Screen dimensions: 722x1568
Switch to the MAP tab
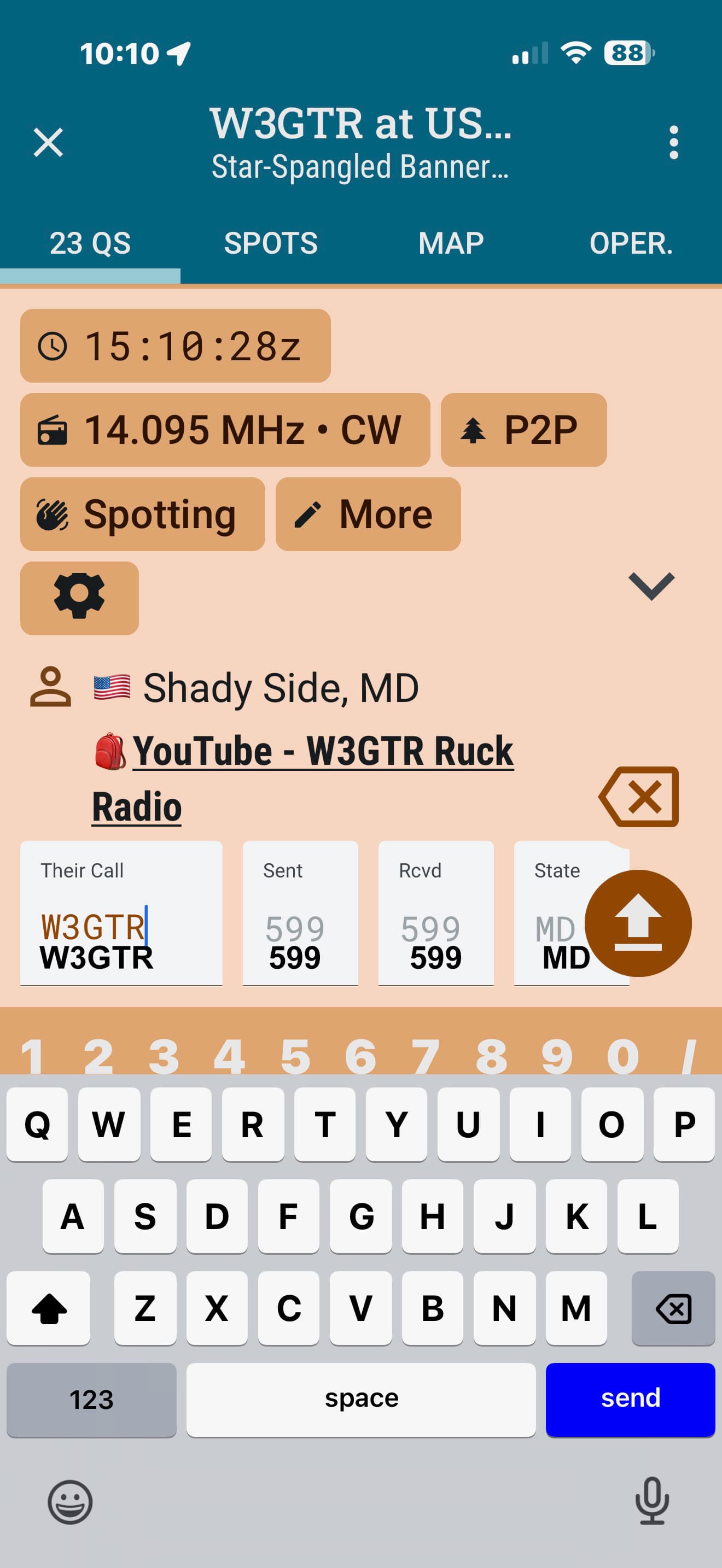pyautogui.click(x=451, y=243)
